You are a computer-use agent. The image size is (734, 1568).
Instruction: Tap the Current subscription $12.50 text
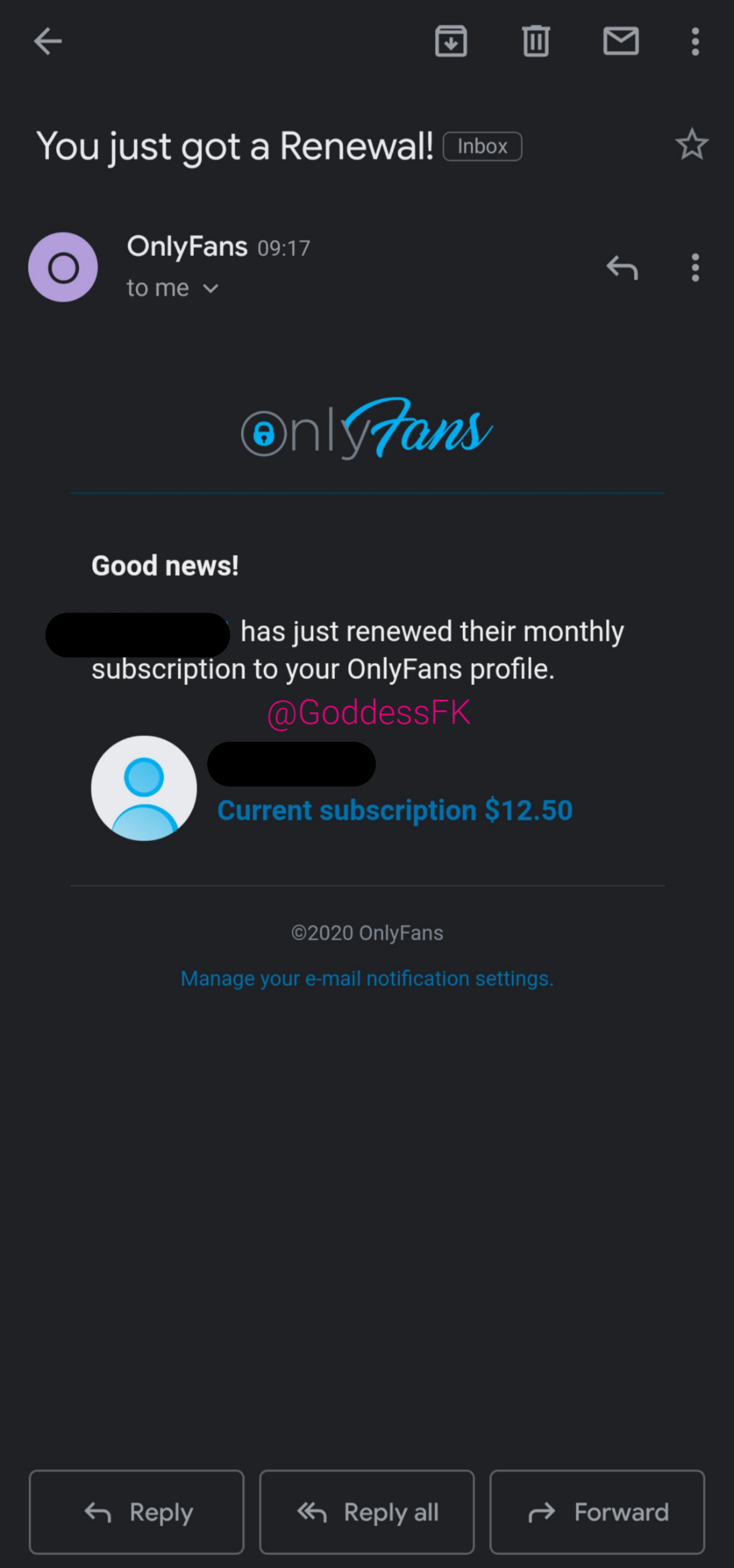(x=394, y=809)
